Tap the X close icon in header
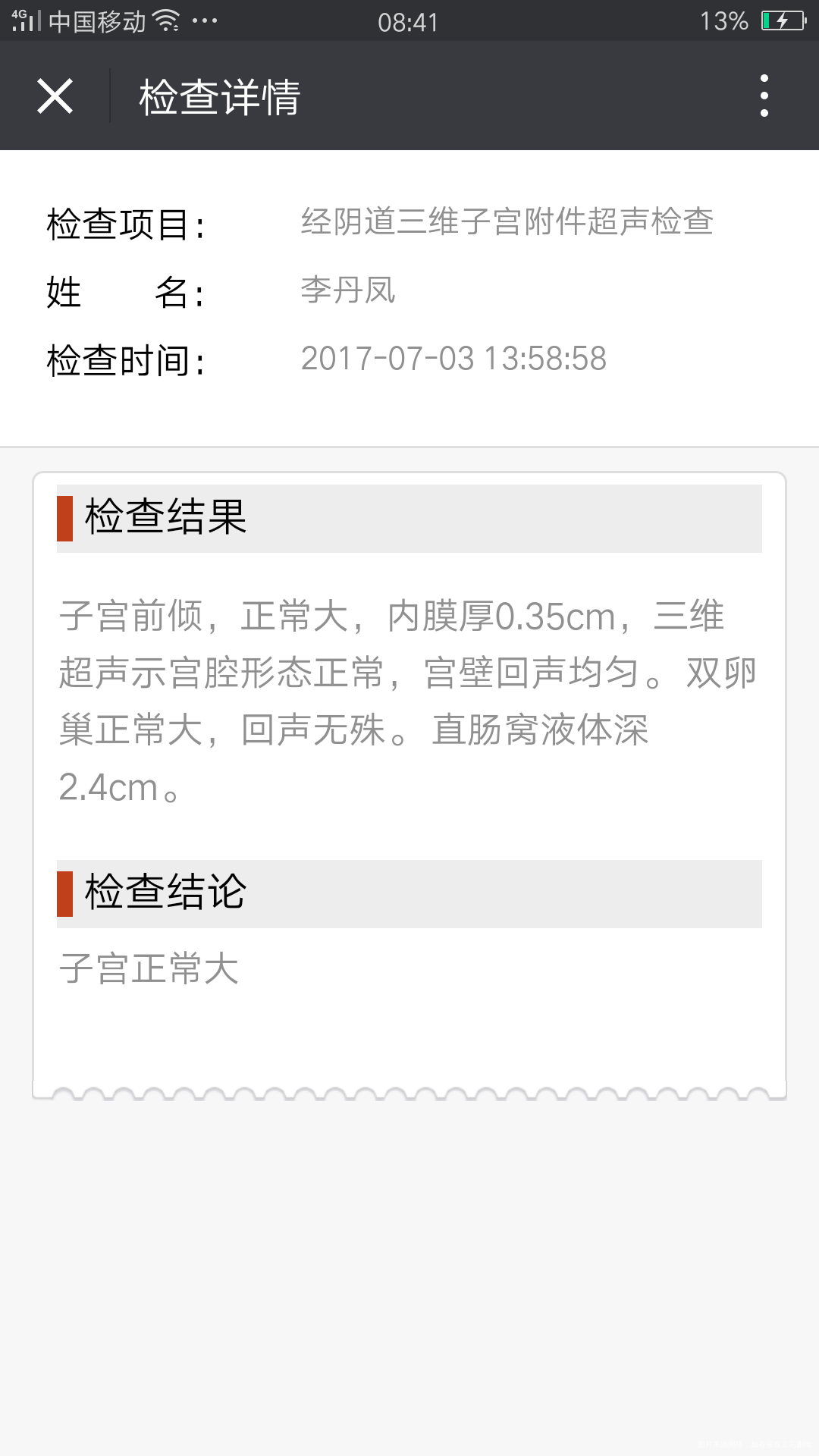 pyautogui.click(x=54, y=96)
